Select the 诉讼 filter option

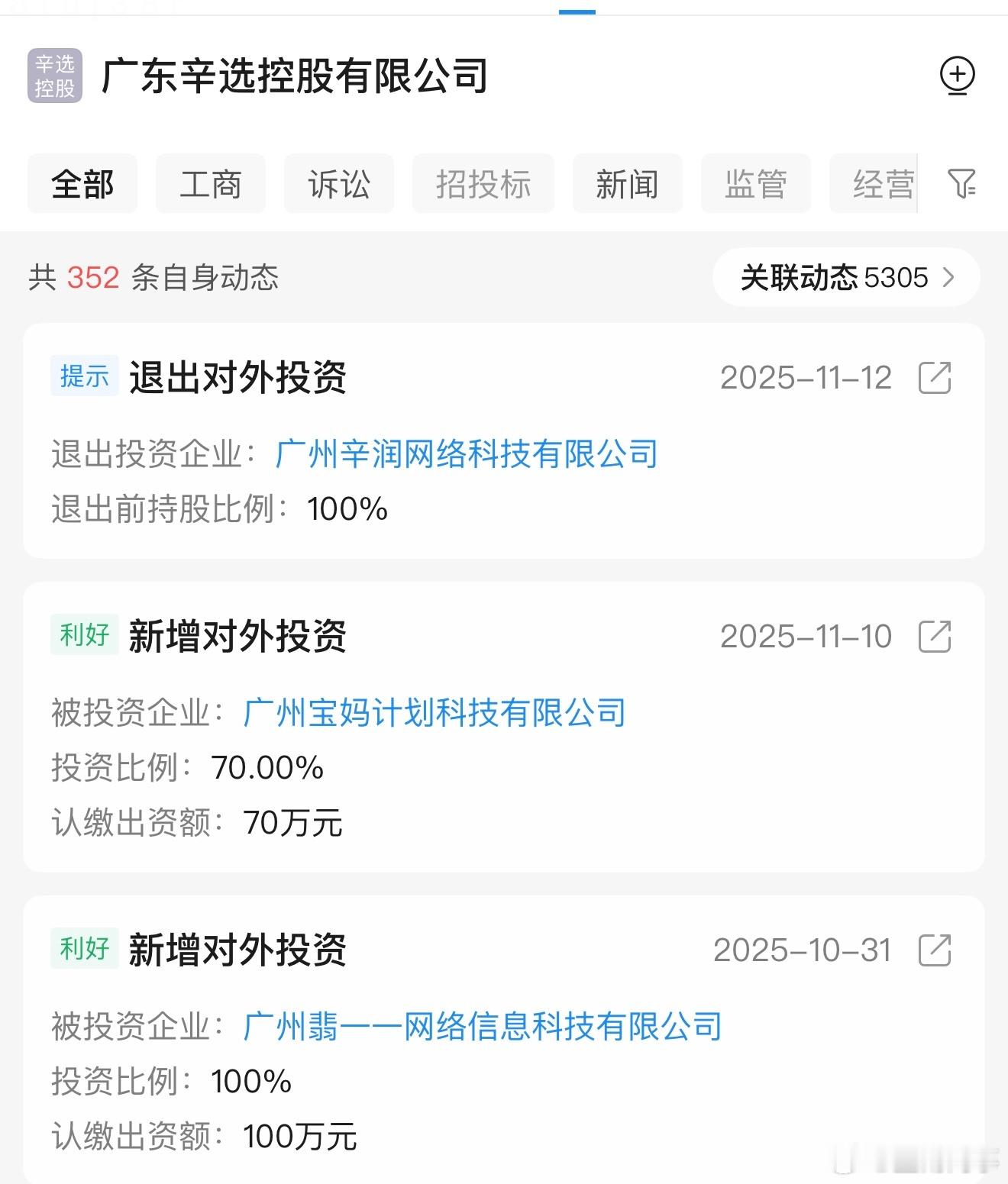[x=338, y=183]
